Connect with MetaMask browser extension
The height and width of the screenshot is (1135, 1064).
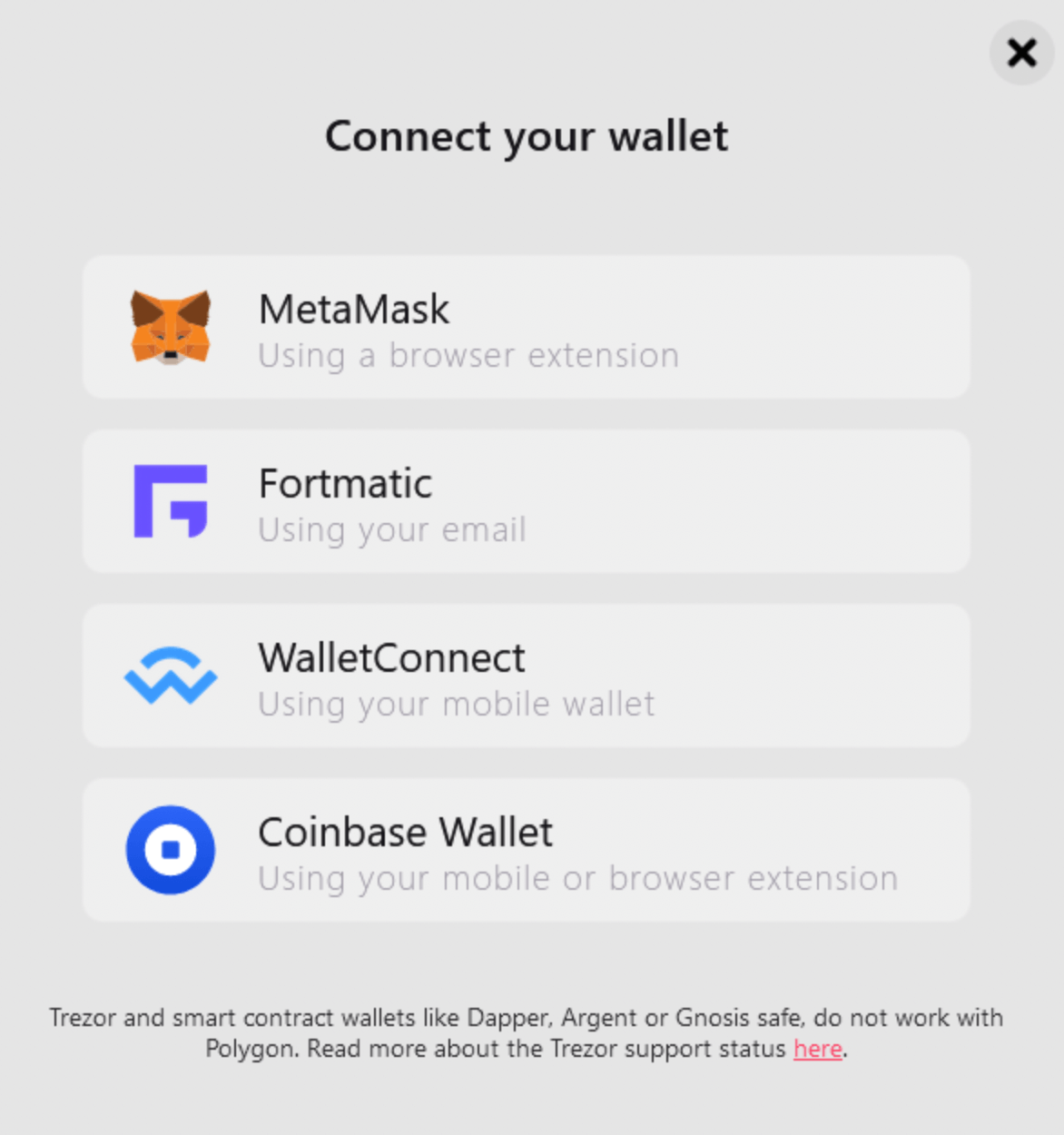tap(526, 328)
